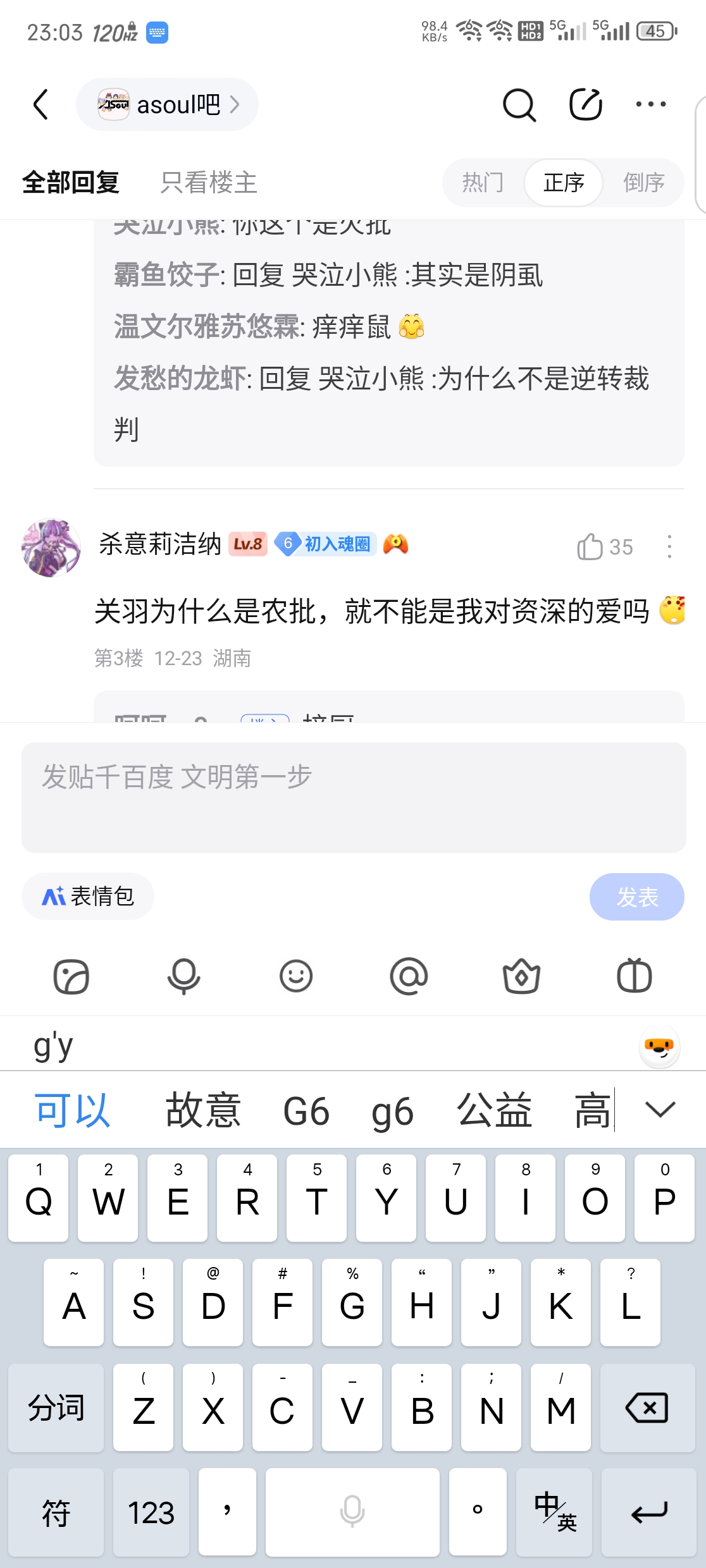Go back using the top-left arrow
The height and width of the screenshot is (1568, 706).
point(41,104)
